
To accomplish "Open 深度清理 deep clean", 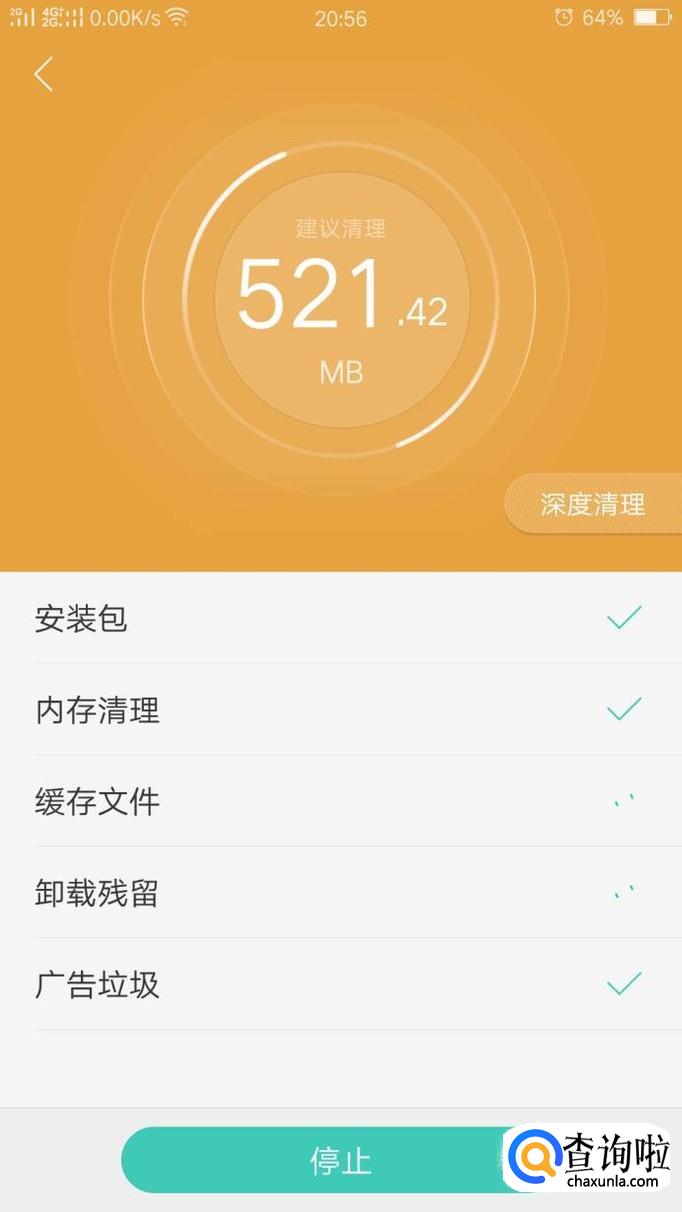I will 592,504.
